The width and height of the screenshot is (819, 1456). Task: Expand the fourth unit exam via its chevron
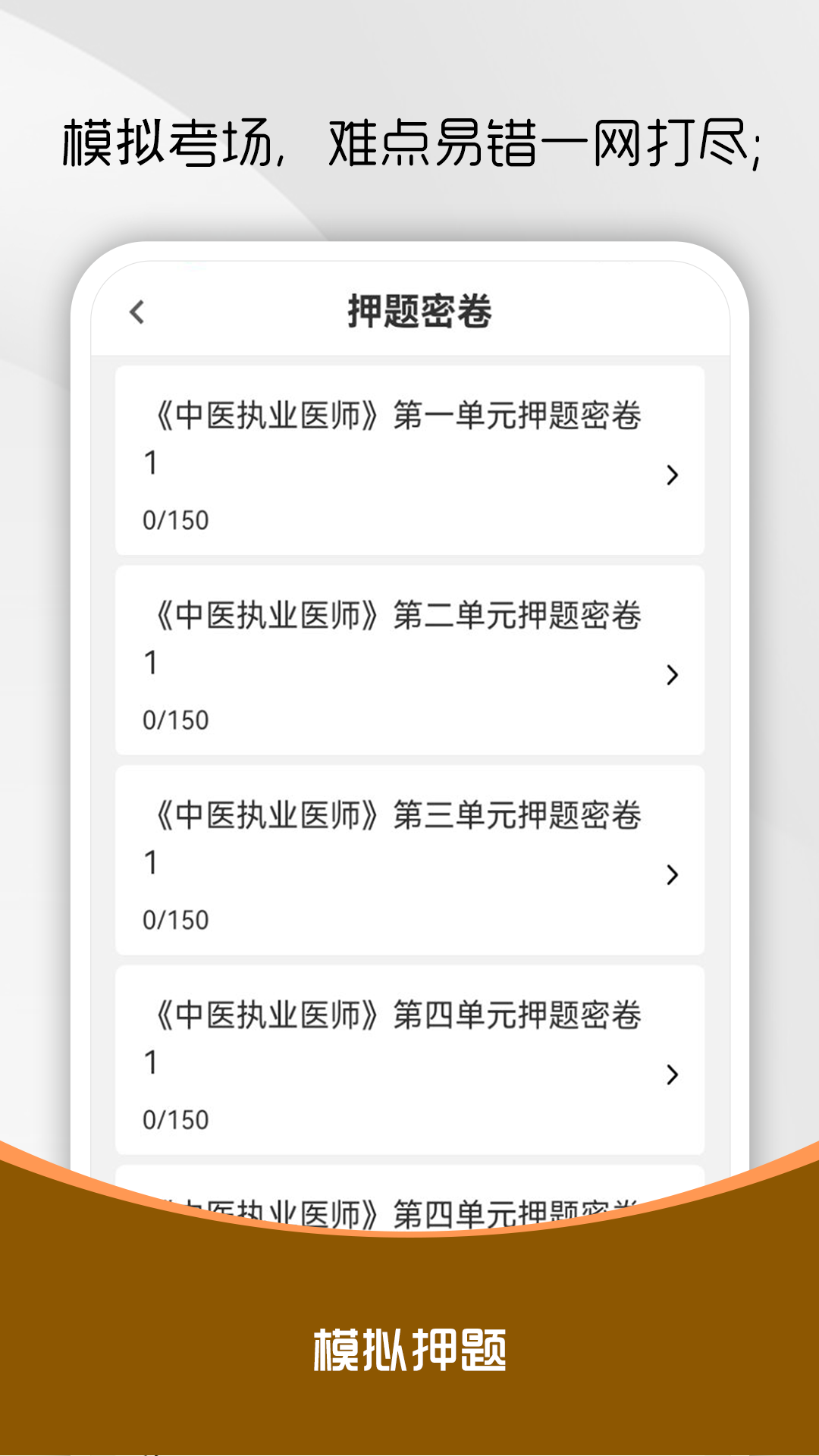pos(670,1075)
